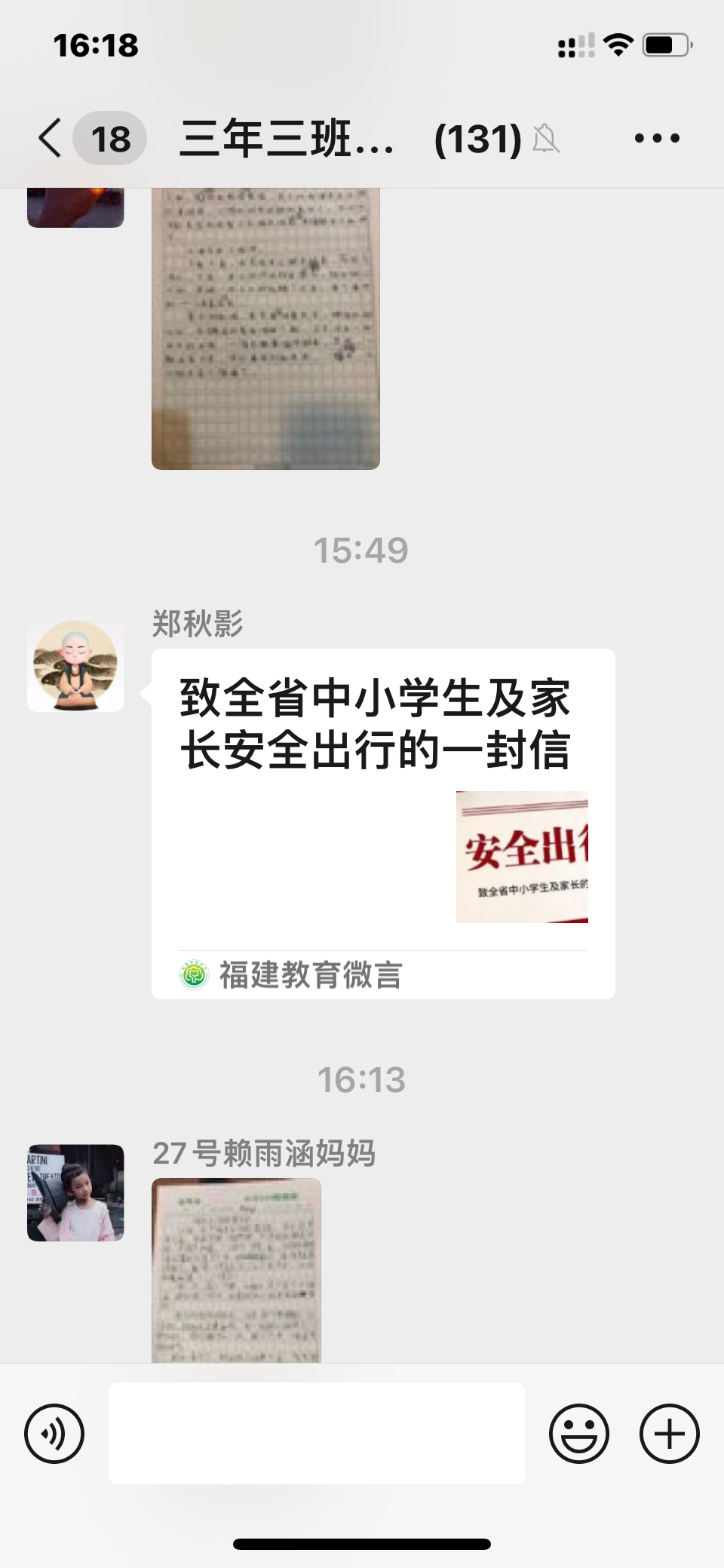Open the plus attachment menu
The height and width of the screenshot is (1568, 724).
point(670,1434)
